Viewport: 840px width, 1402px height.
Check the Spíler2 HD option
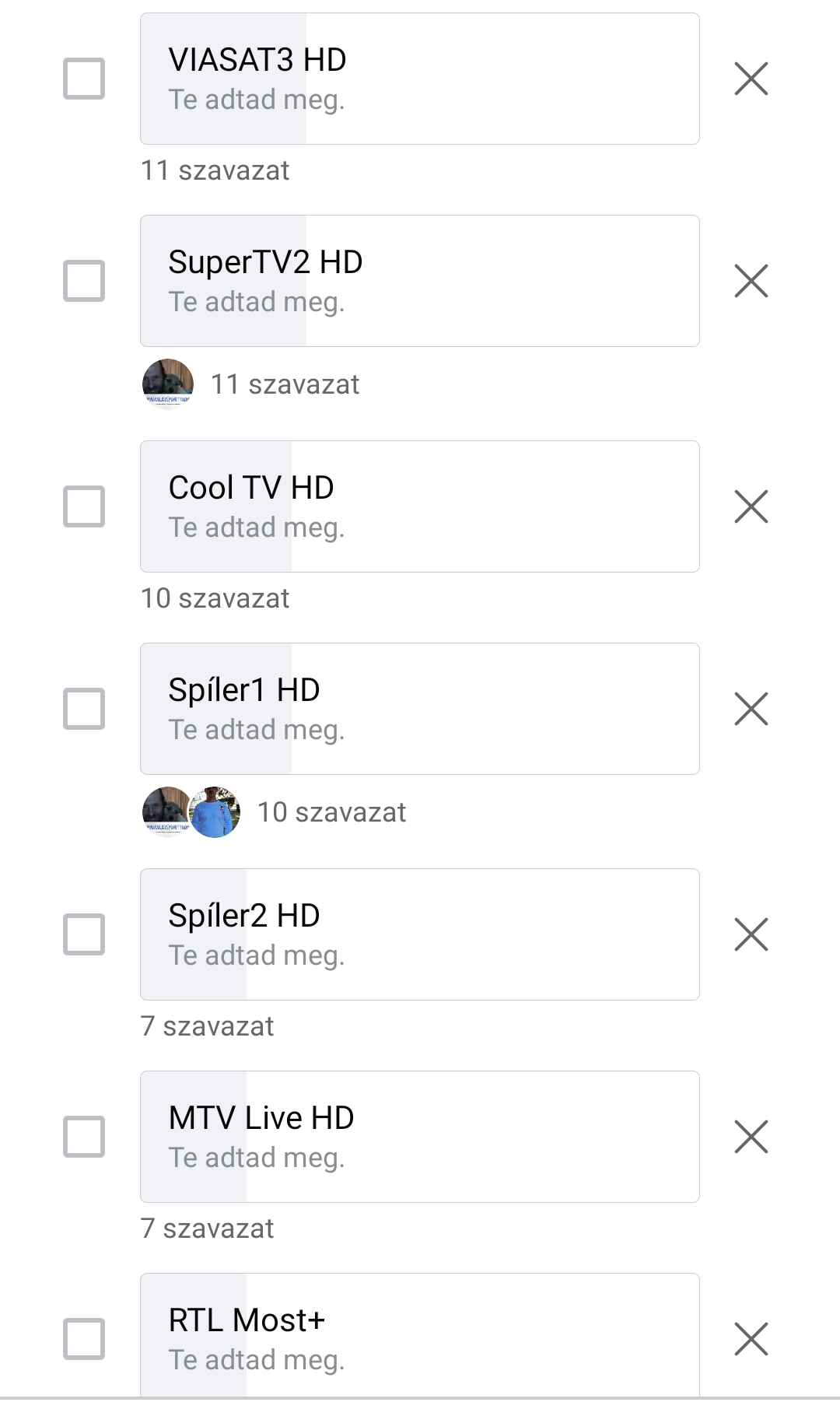84,934
